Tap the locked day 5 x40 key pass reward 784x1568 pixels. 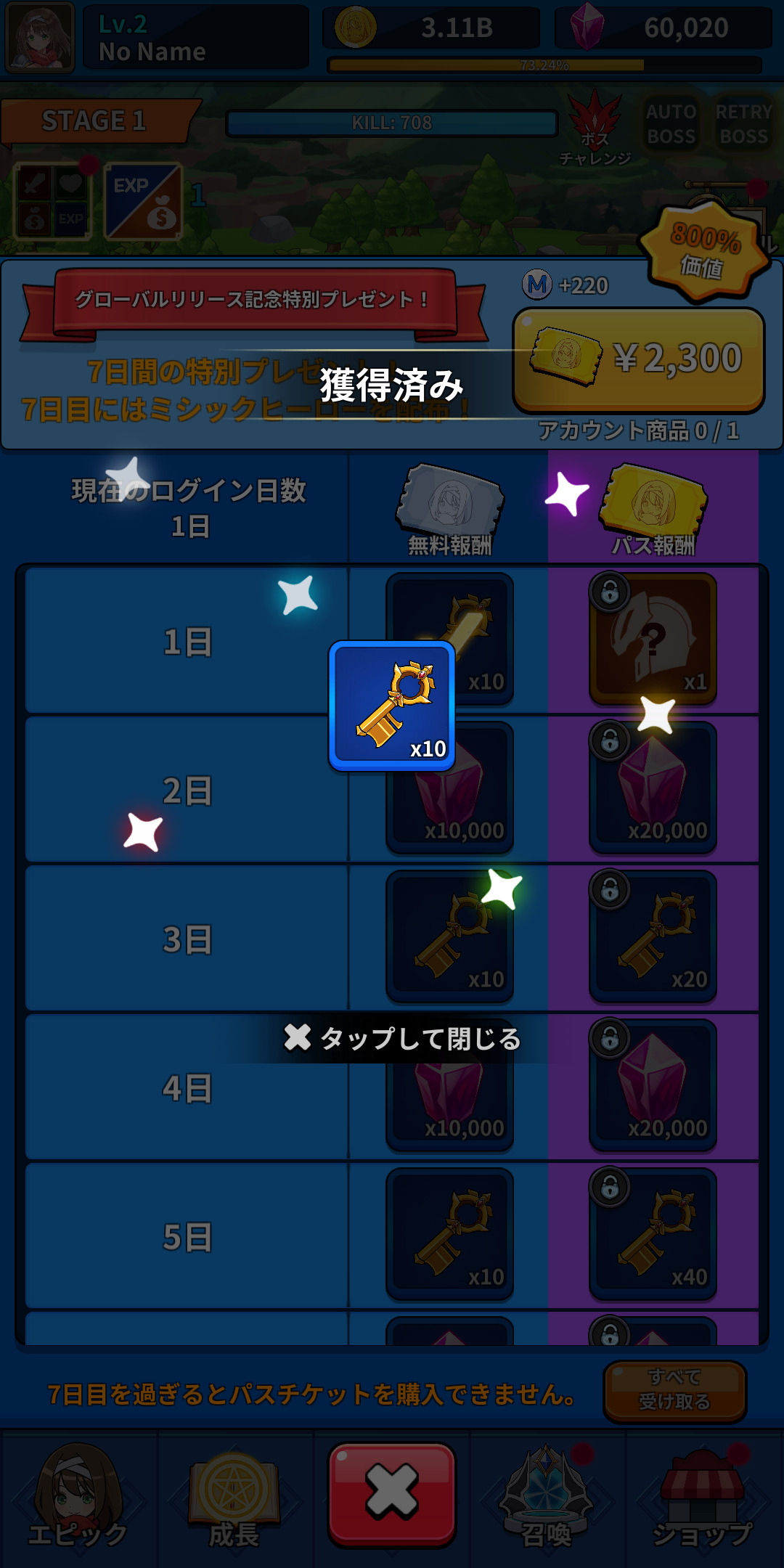653,1235
